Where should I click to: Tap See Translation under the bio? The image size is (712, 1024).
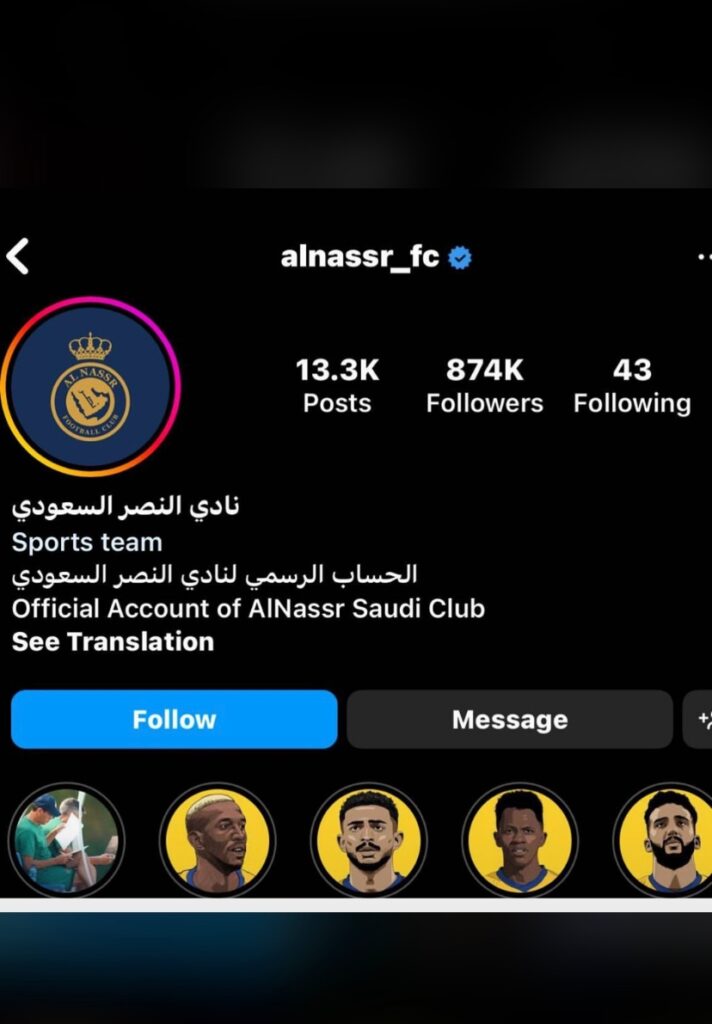113,642
